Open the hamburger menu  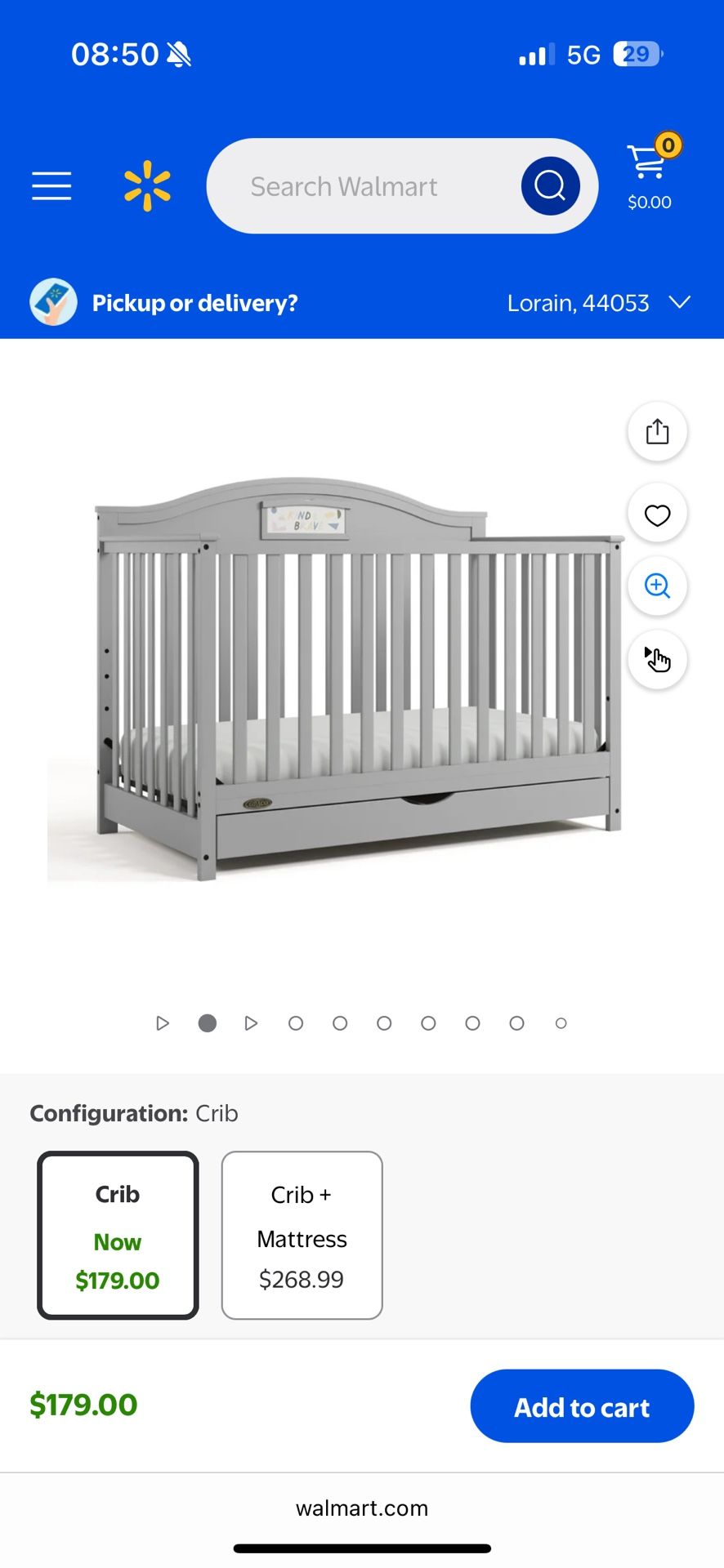point(51,186)
